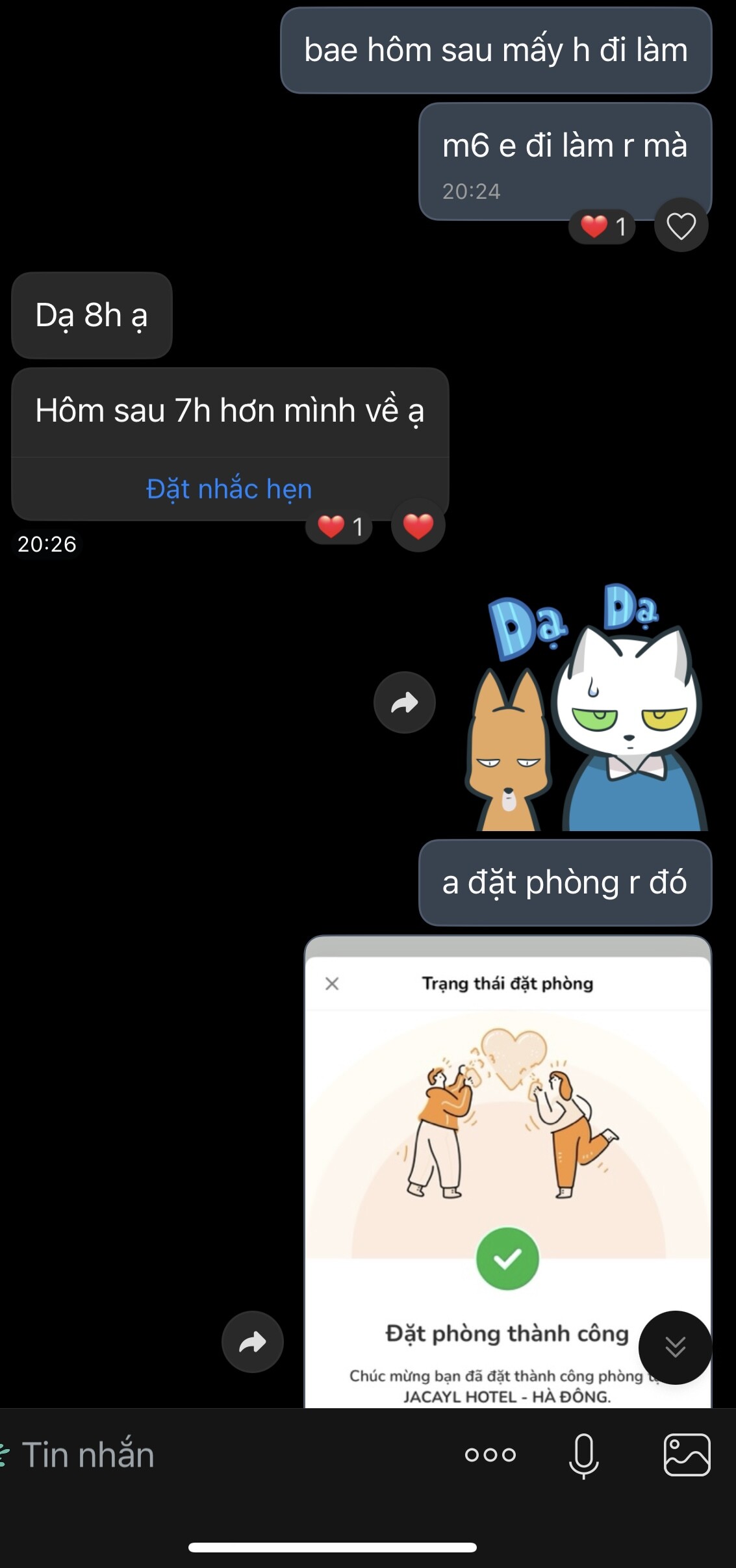The height and width of the screenshot is (1568, 736).
Task: View reactions on the 'm6 e đi làm' message
Action: tap(603, 227)
